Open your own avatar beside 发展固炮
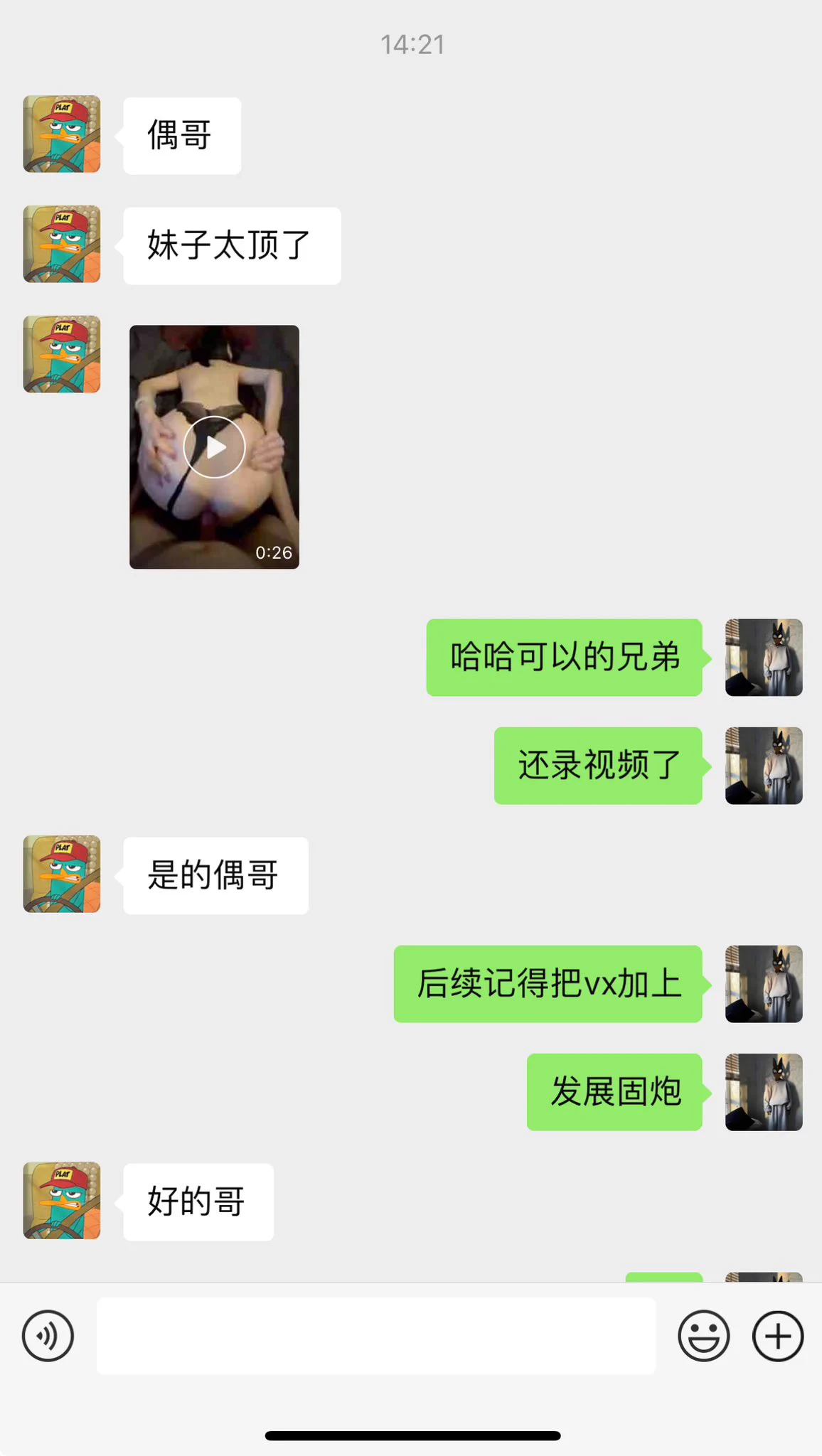Image resolution: width=822 pixels, height=1456 pixels. 764,1092
